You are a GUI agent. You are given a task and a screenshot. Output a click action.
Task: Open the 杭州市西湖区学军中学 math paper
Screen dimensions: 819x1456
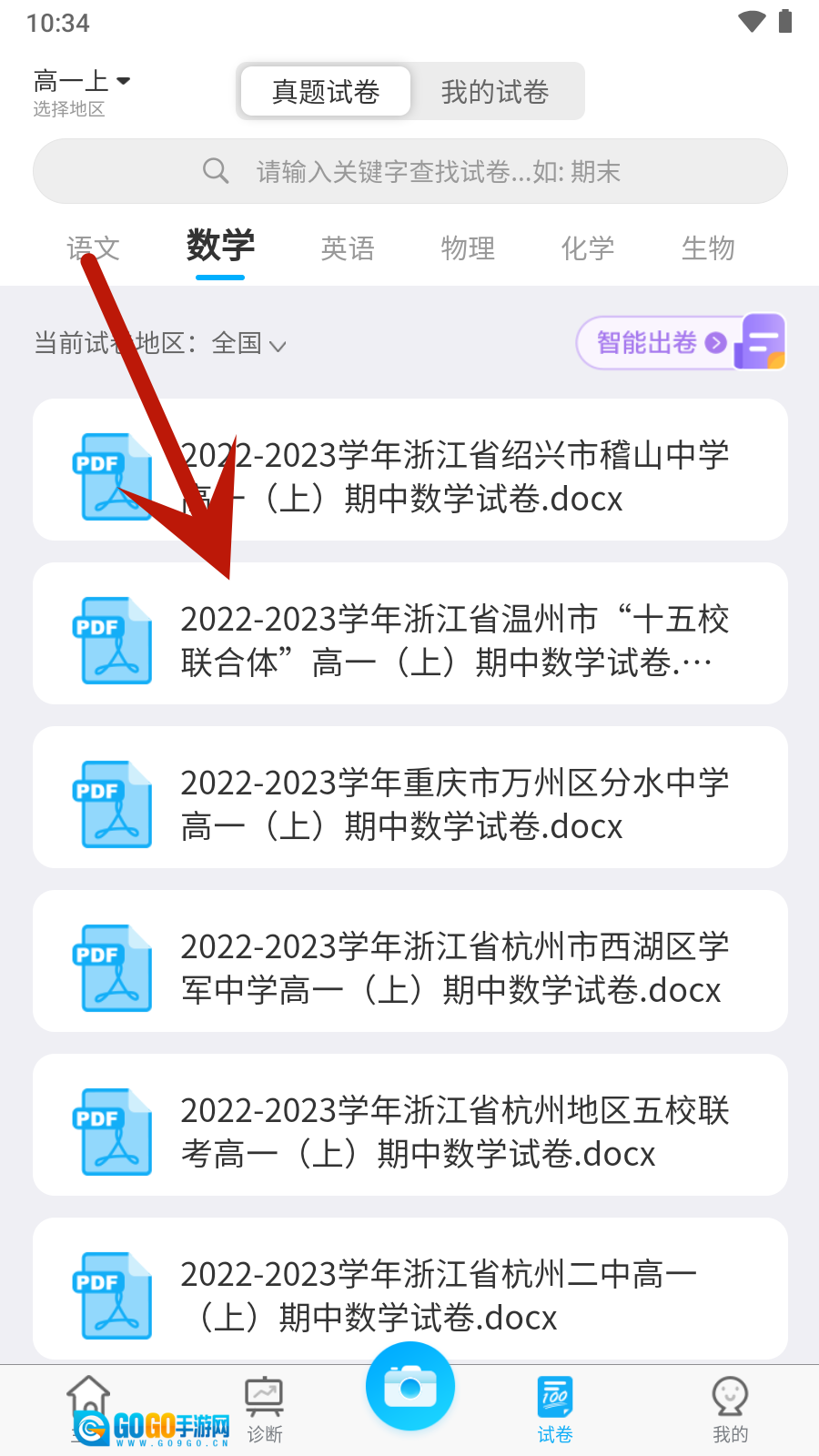pos(410,961)
